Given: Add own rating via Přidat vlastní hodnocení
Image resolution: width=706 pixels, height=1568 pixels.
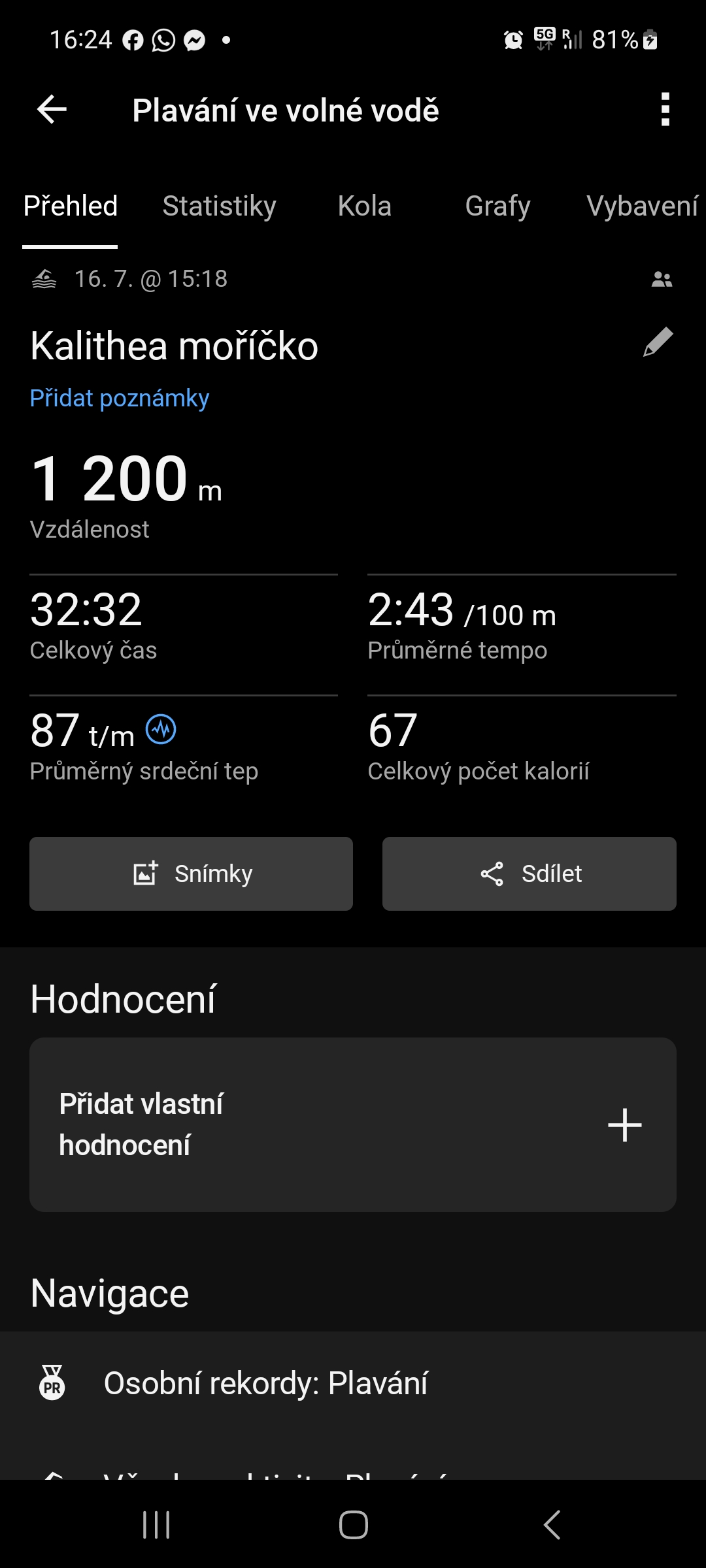Looking at the screenshot, I should [x=353, y=1124].
